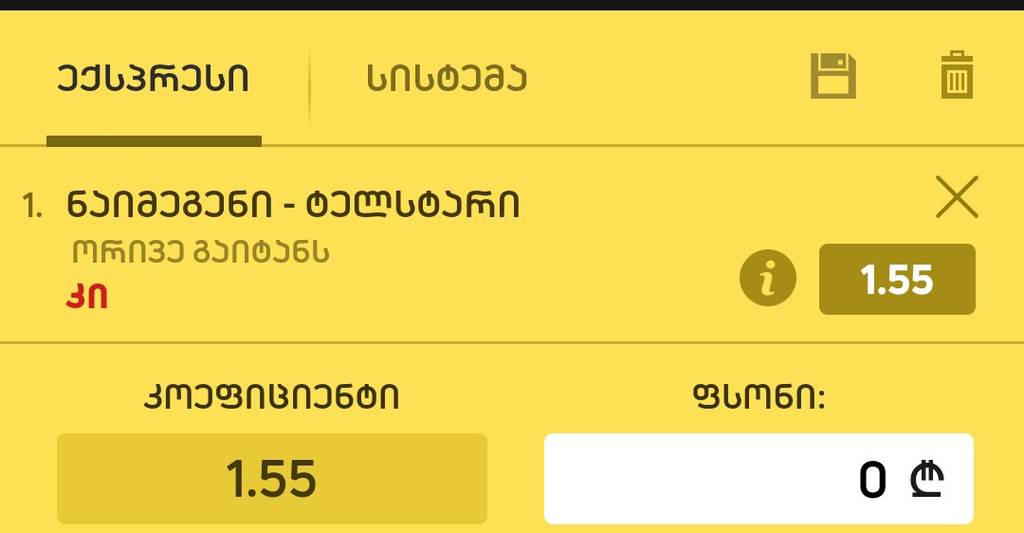Screen dimensions: 1024x533
Task: Open info for ნაიმეგენი - ტელსტარი bet
Action: tap(768, 279)
